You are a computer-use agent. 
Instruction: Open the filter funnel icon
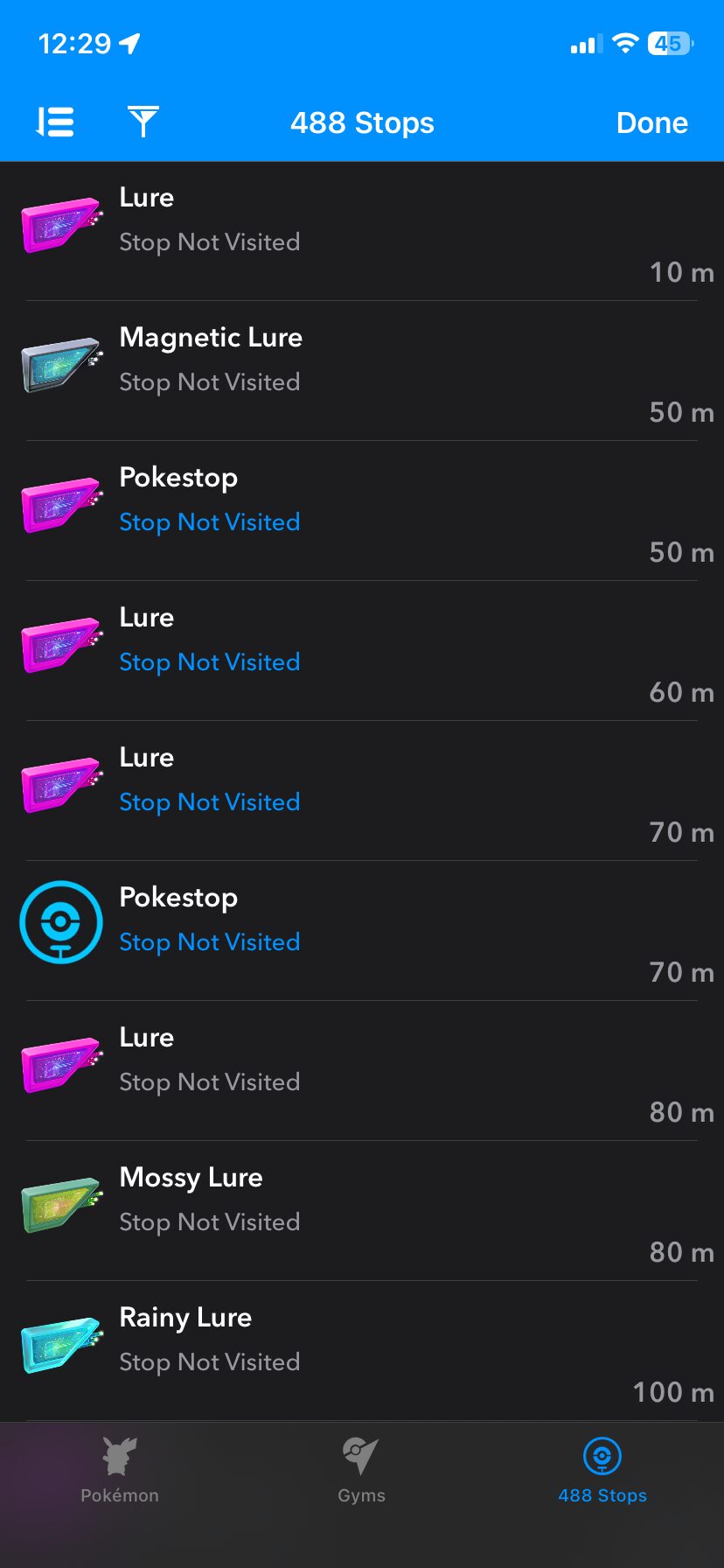pyautogui.click(x=143, y=122)
